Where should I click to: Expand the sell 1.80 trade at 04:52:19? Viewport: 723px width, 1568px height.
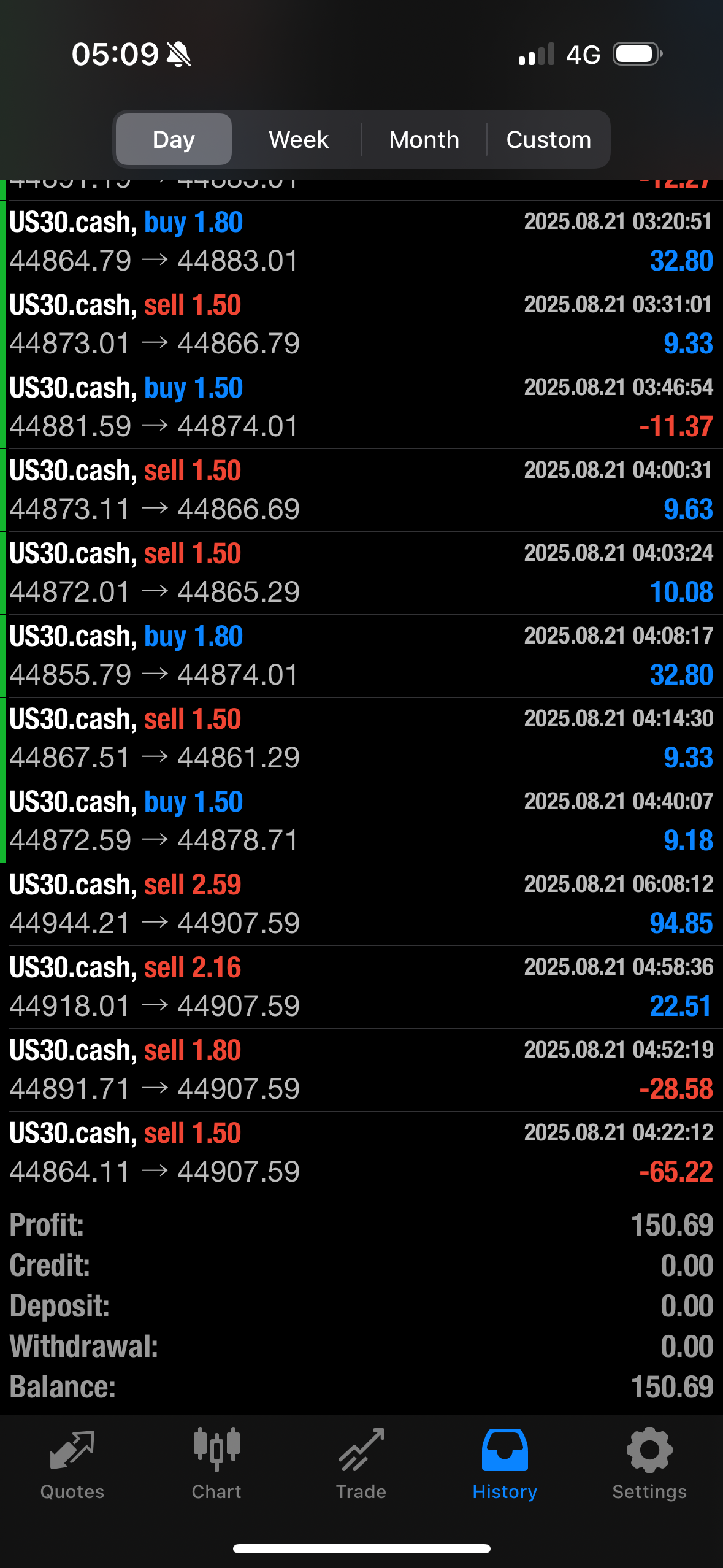coord(361,1070)
